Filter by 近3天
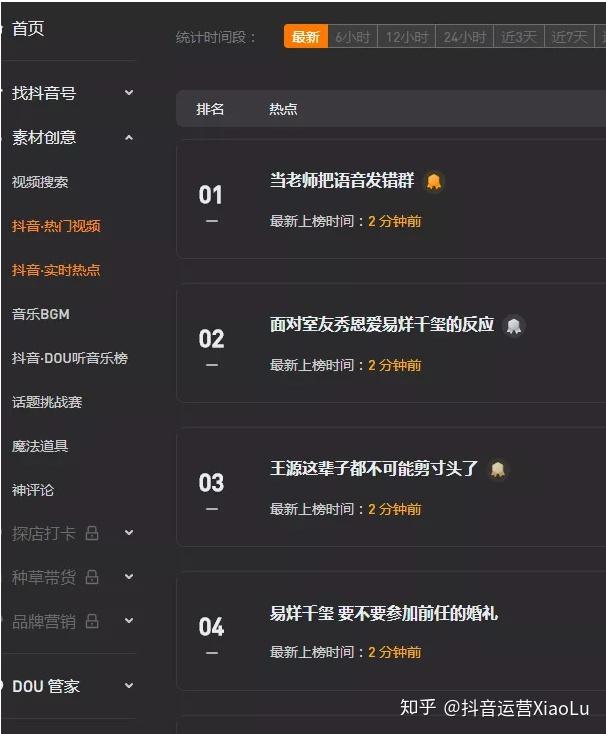 click(x=519, y=37)
